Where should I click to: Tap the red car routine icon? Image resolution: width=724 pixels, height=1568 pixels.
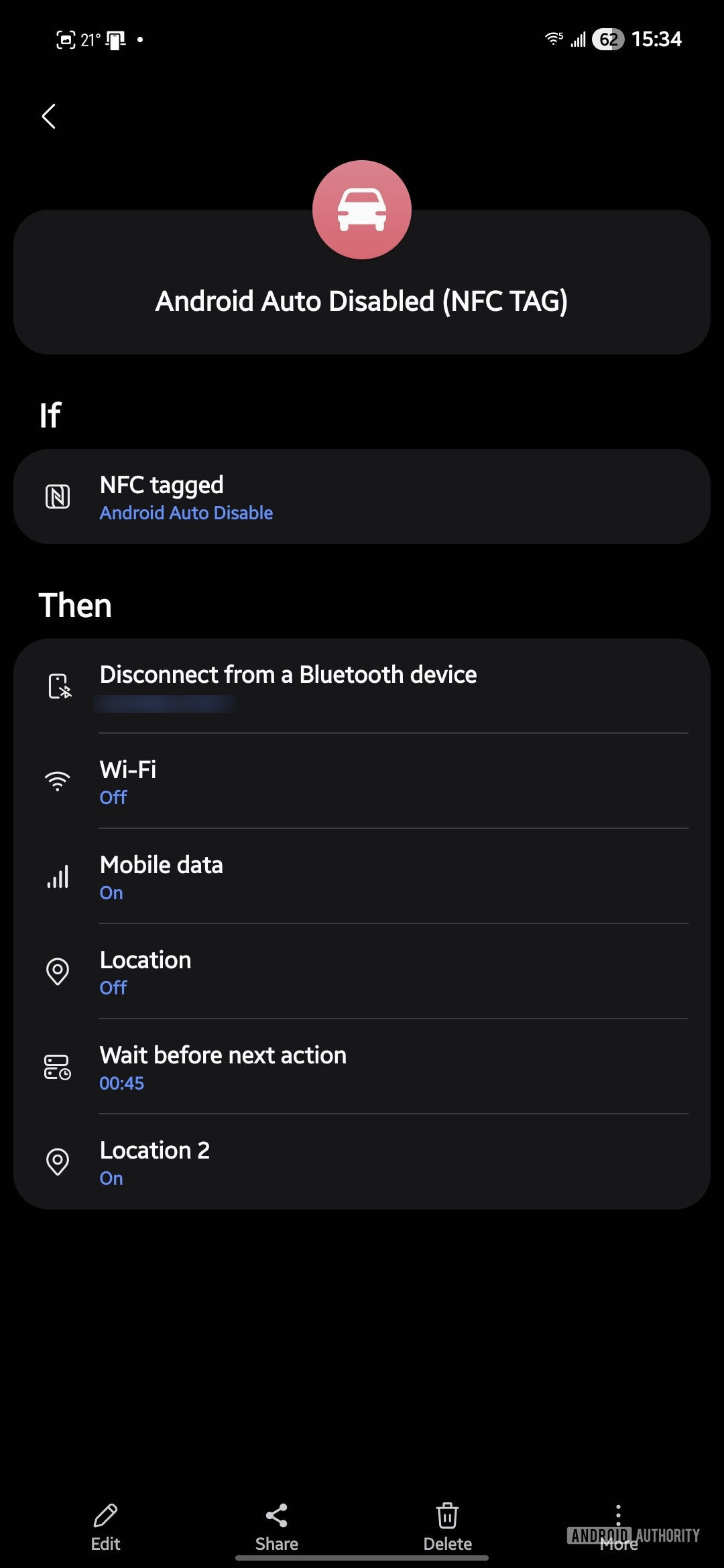coord(361,208)
